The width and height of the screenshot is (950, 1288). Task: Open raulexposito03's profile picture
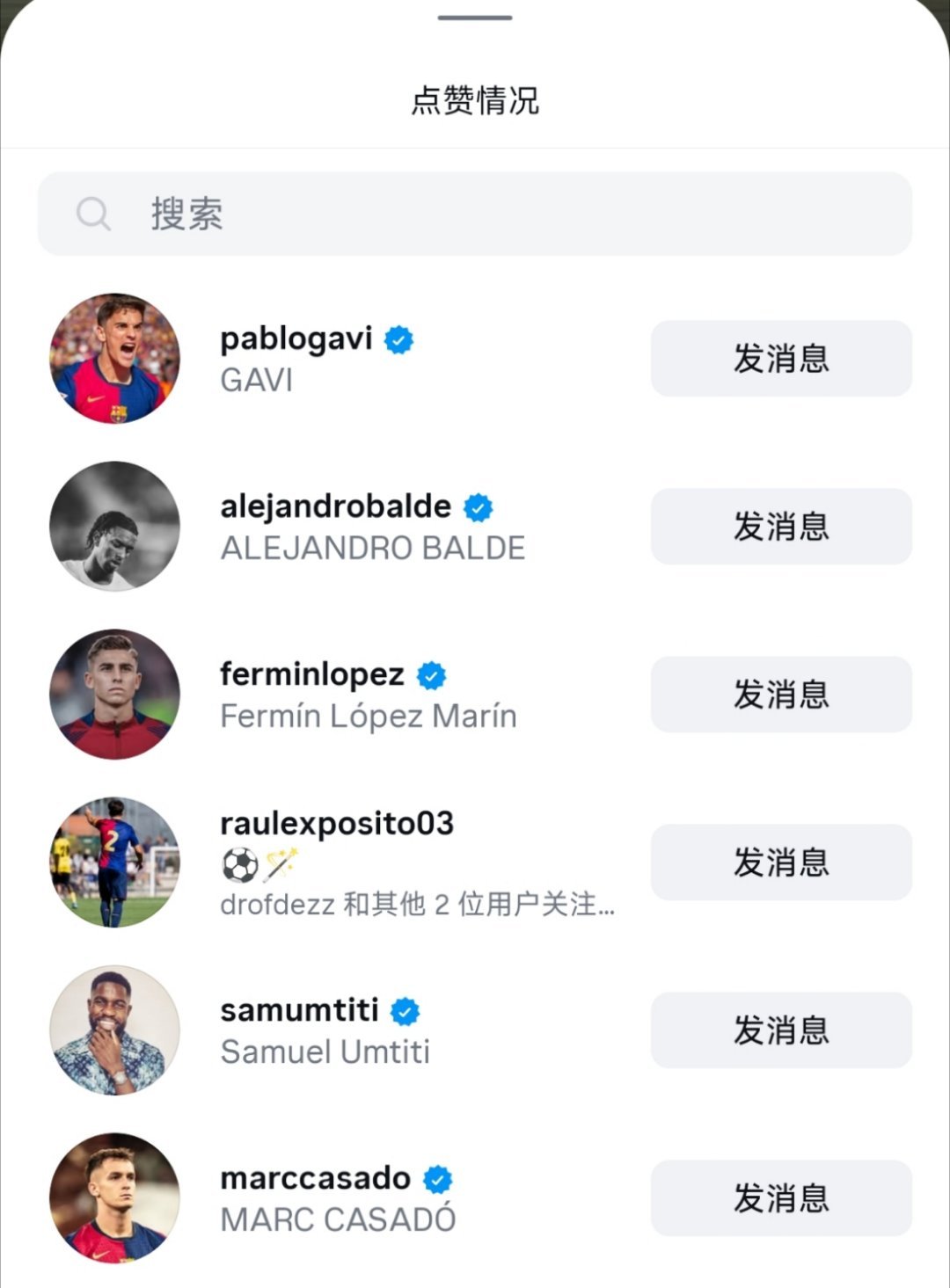coord(114,862)
